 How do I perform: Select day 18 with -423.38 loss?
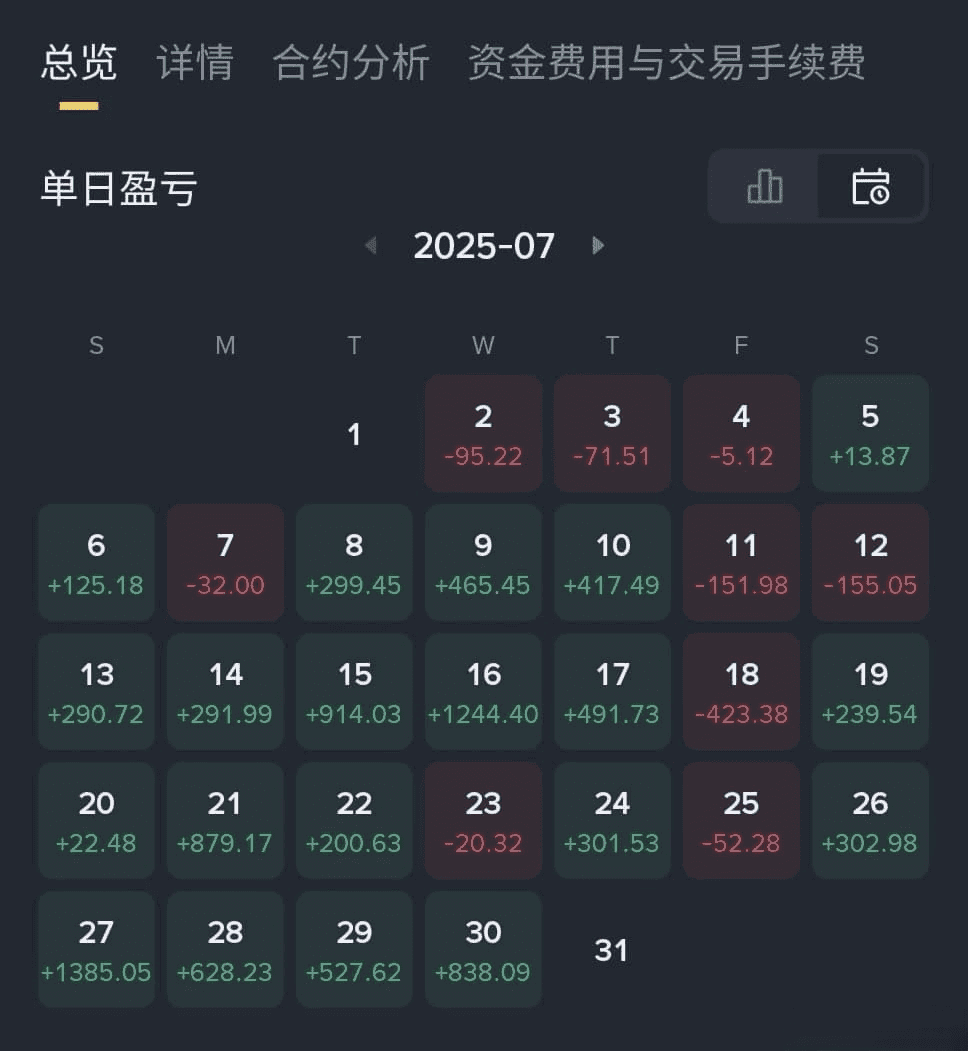coord(741,692)
